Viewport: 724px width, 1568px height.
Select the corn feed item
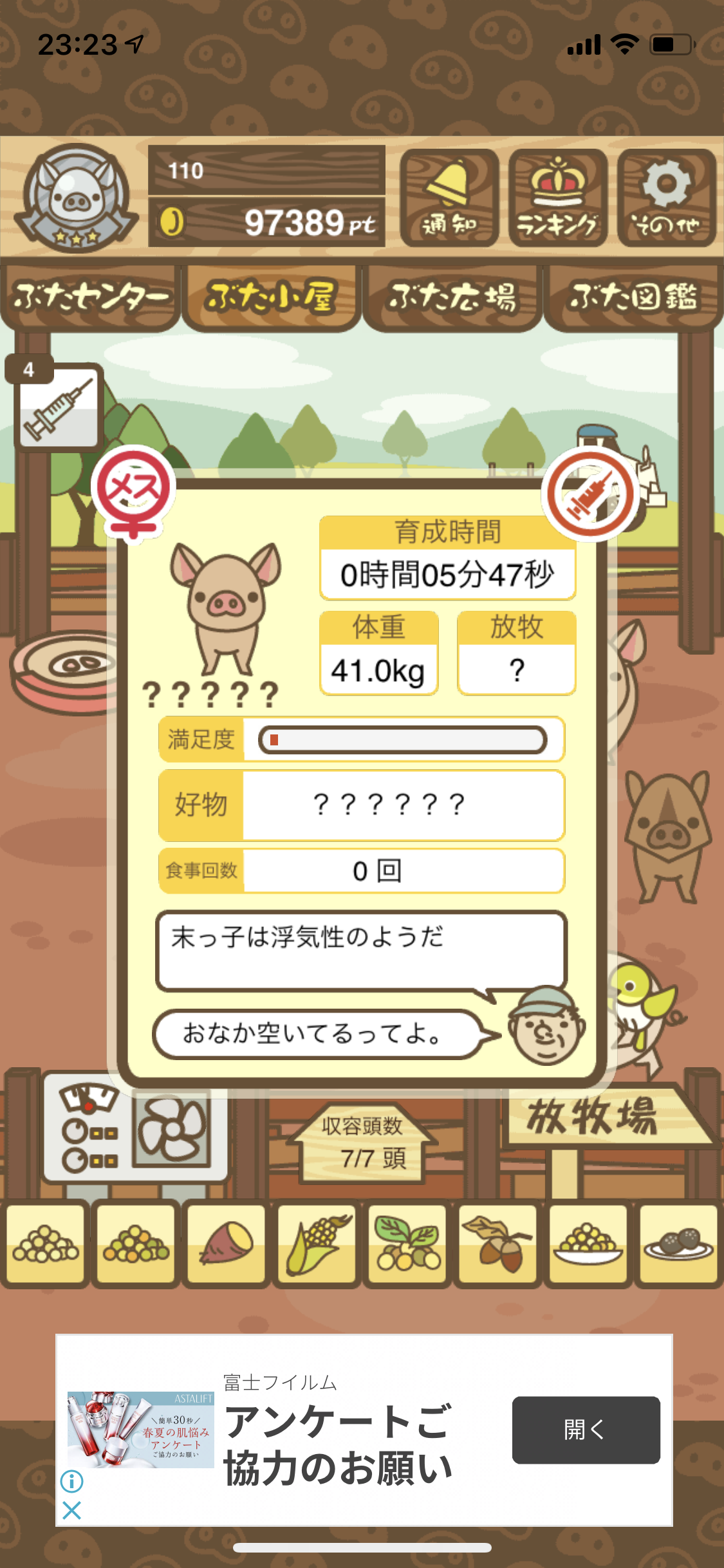coord(317,1245)
